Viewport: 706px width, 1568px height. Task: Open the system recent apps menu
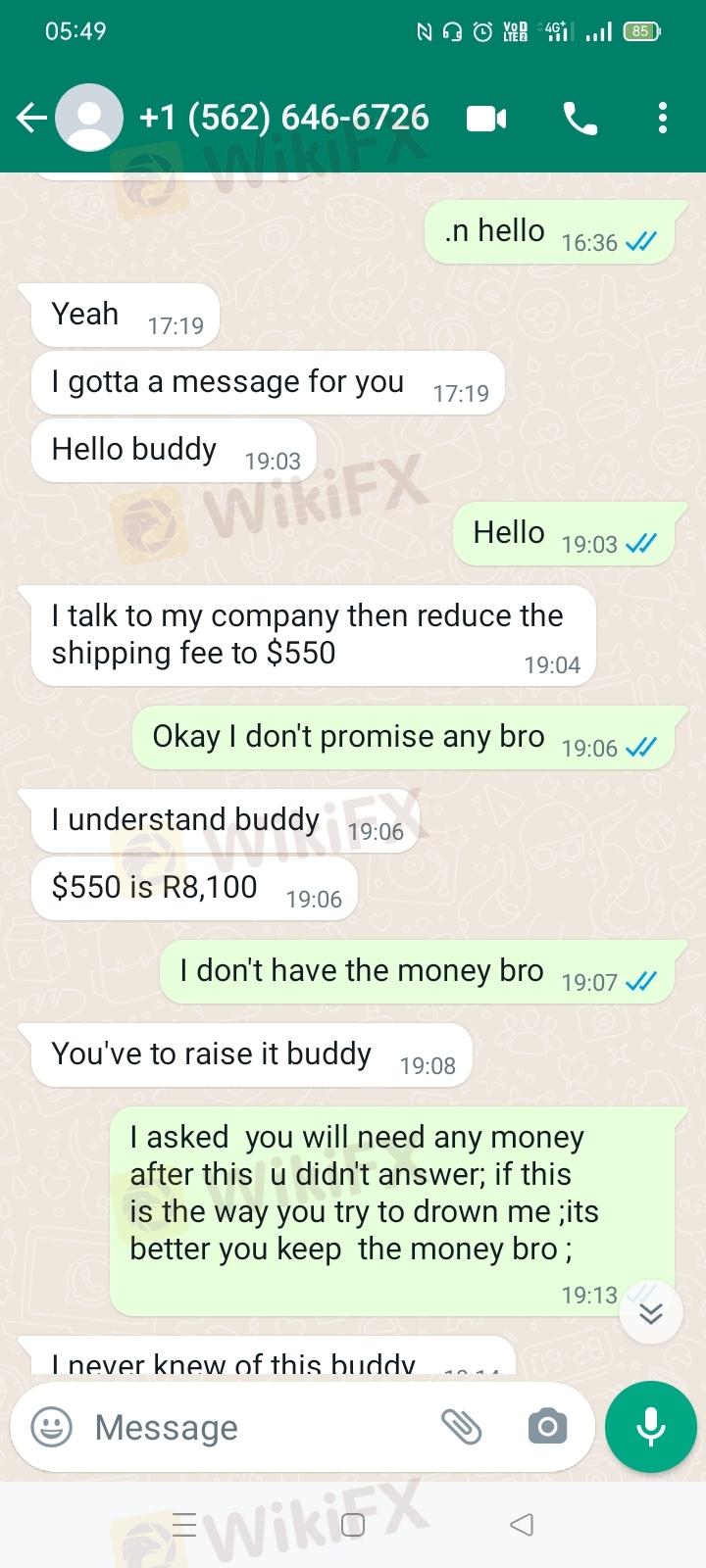click(184, 1525)
